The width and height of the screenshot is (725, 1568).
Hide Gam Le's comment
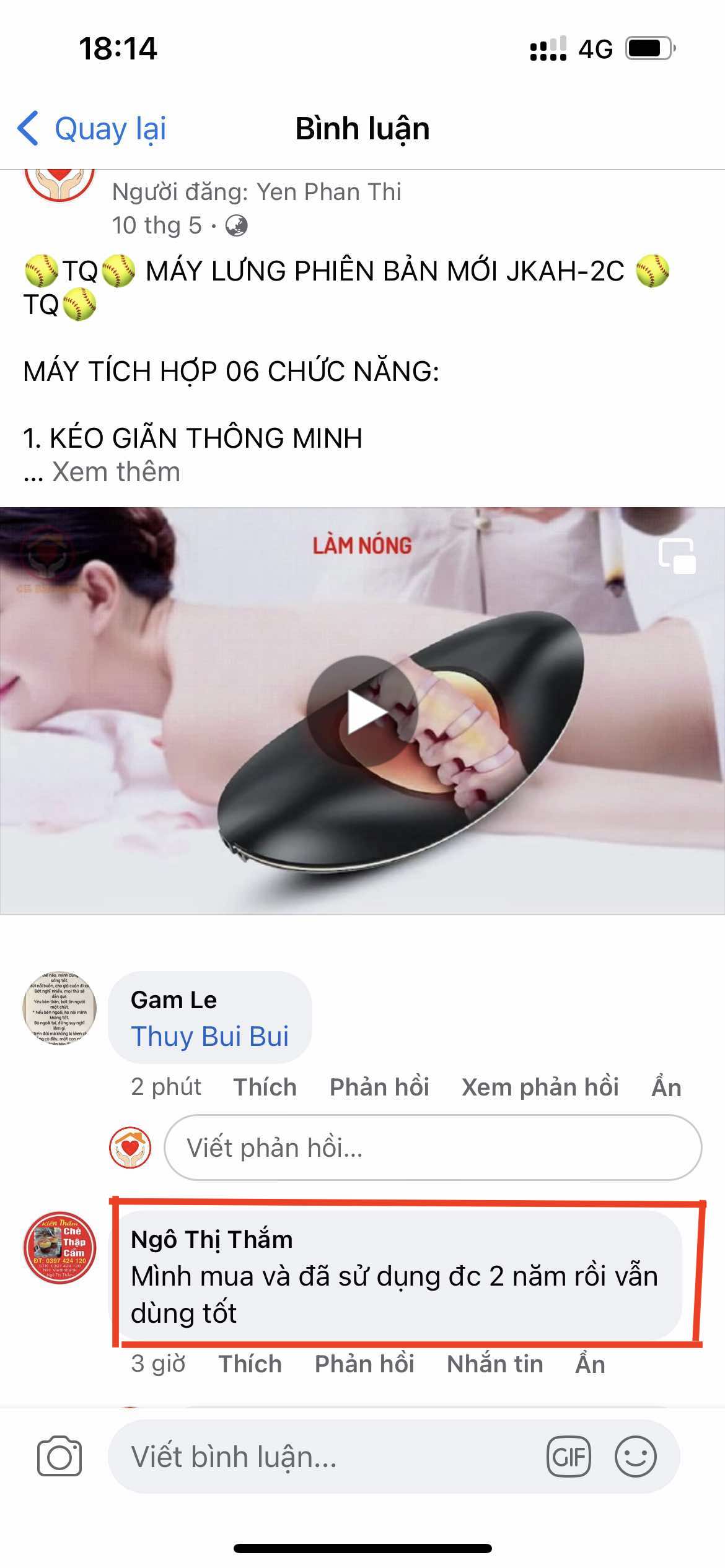666,1087
